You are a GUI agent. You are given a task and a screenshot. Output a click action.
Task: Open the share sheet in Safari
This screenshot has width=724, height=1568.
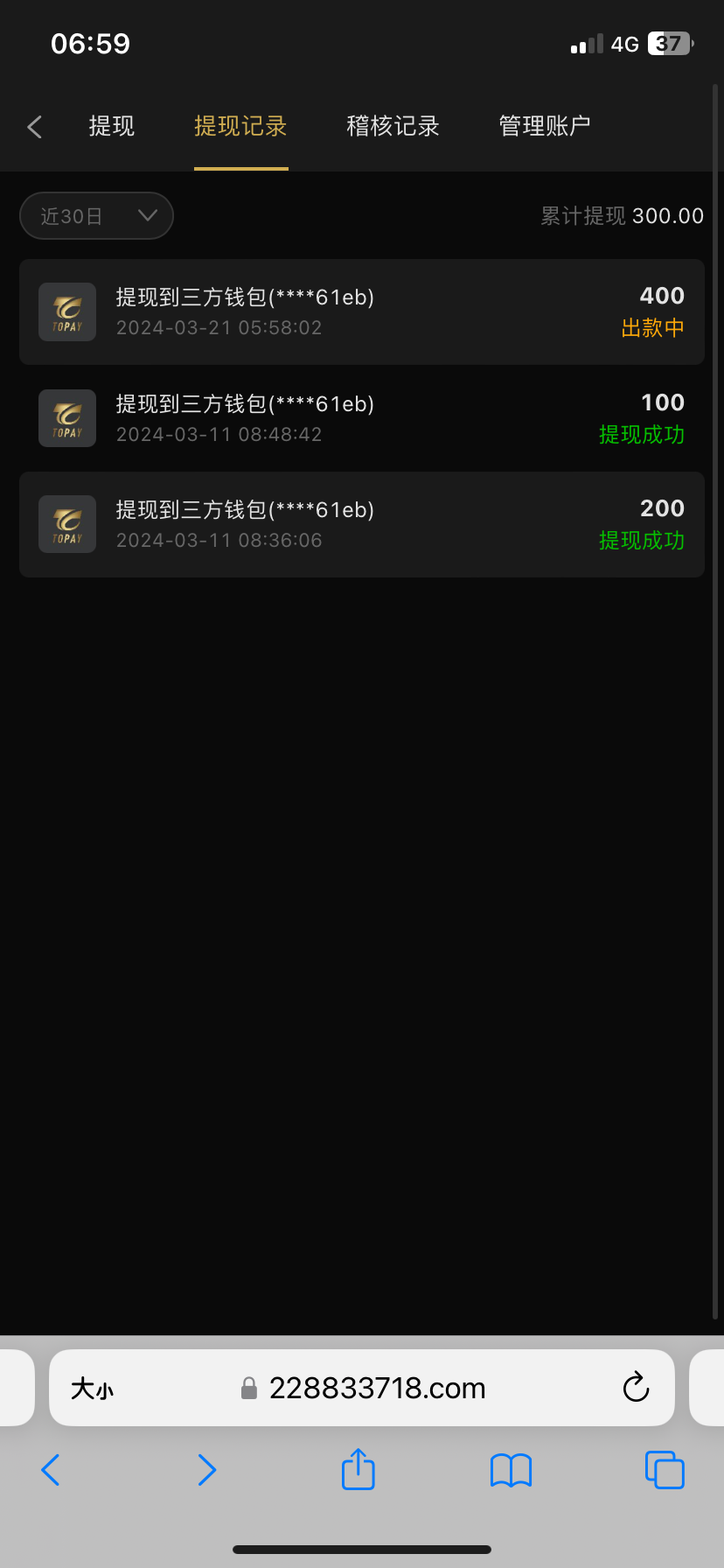click(358, 1470)
